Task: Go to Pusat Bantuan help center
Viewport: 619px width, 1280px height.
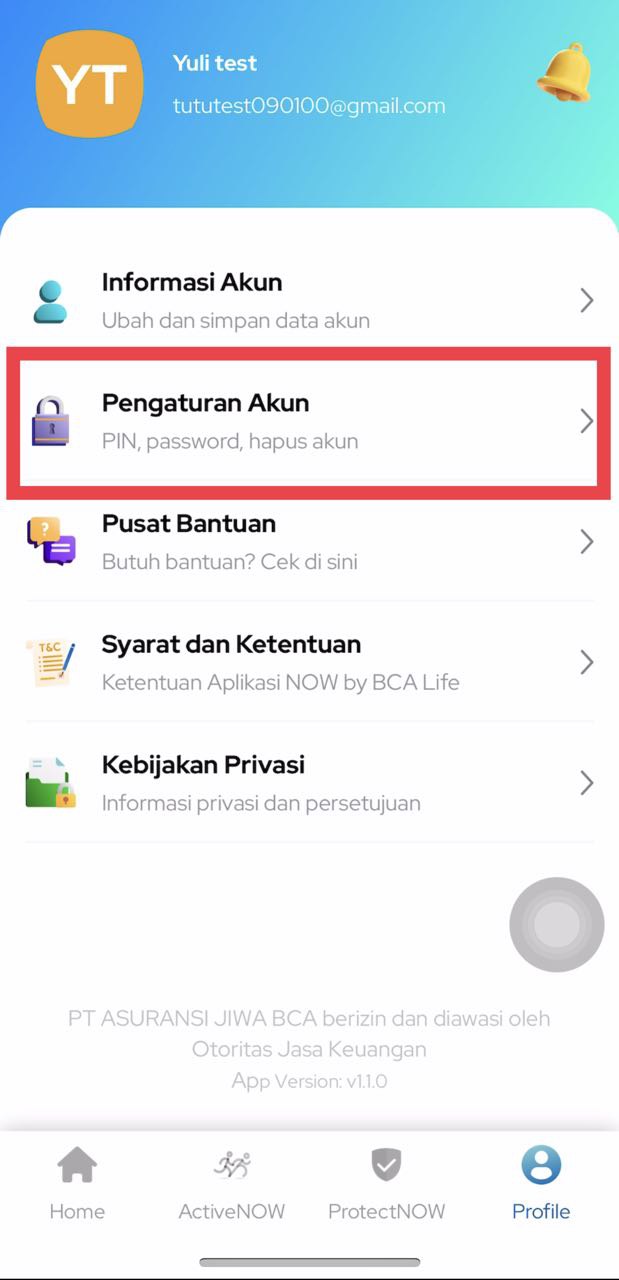Action: (x=309, y=541)
